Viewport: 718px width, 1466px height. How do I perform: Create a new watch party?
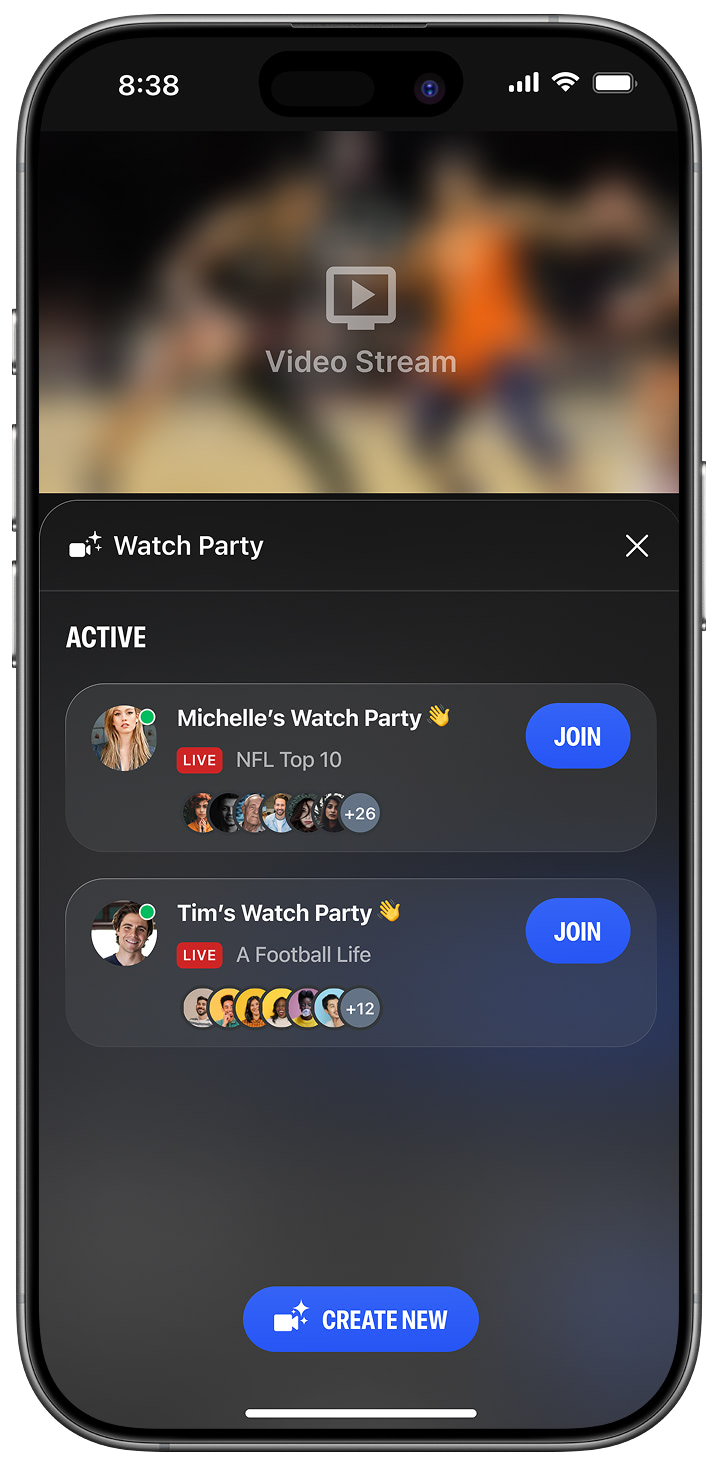360,1319
